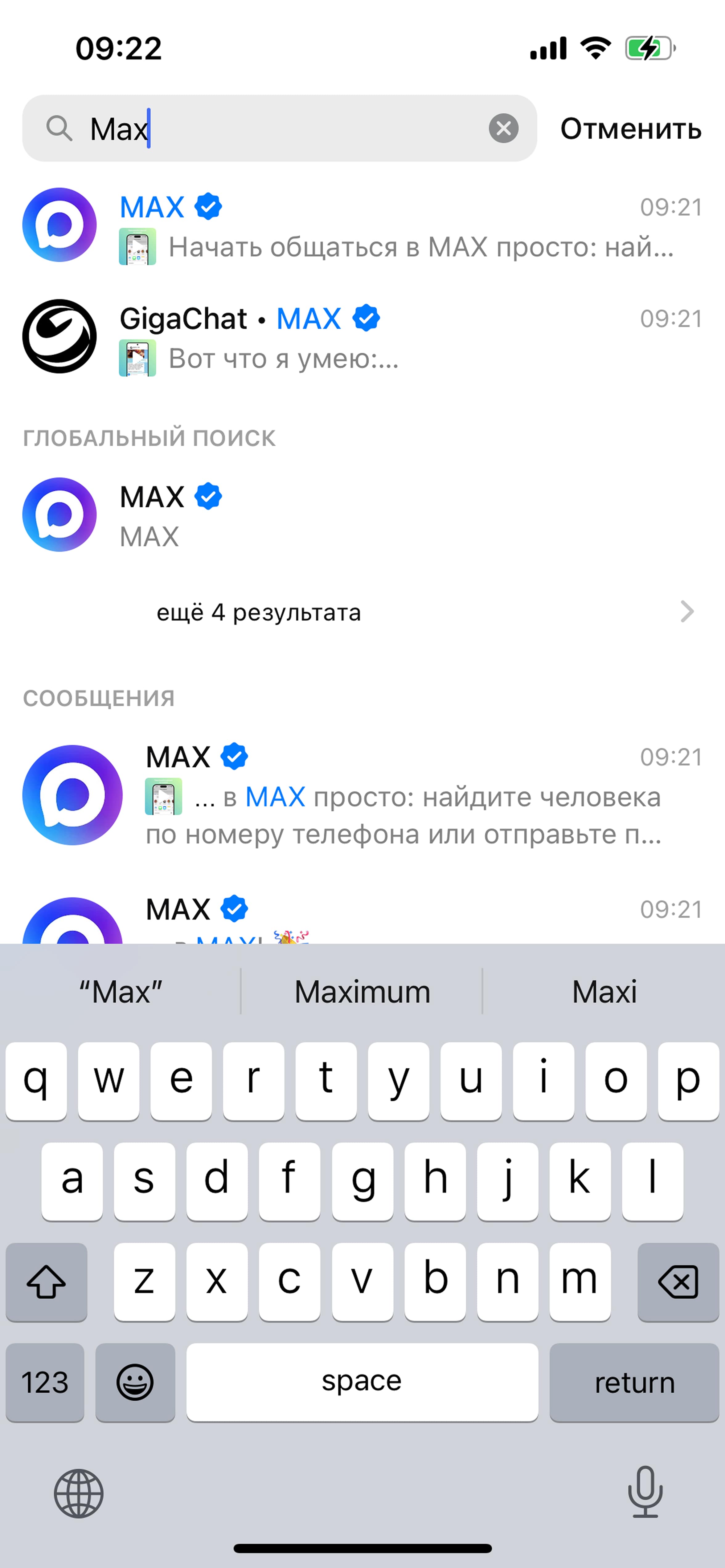Open the MAX message about найдите человека

[x=362, y=795]
